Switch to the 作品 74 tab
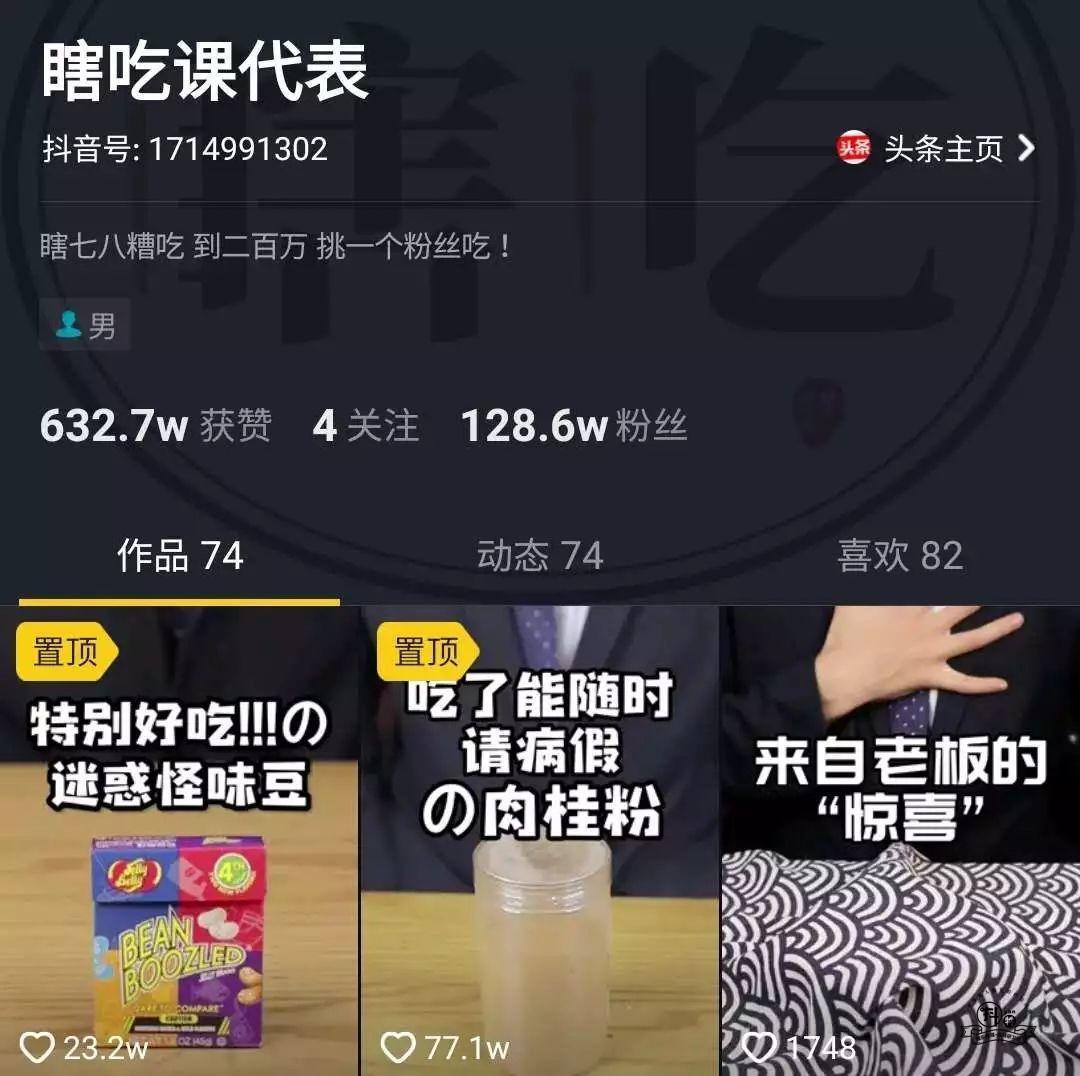Viewport: 1080px width, 1076px height. (180, 556)
